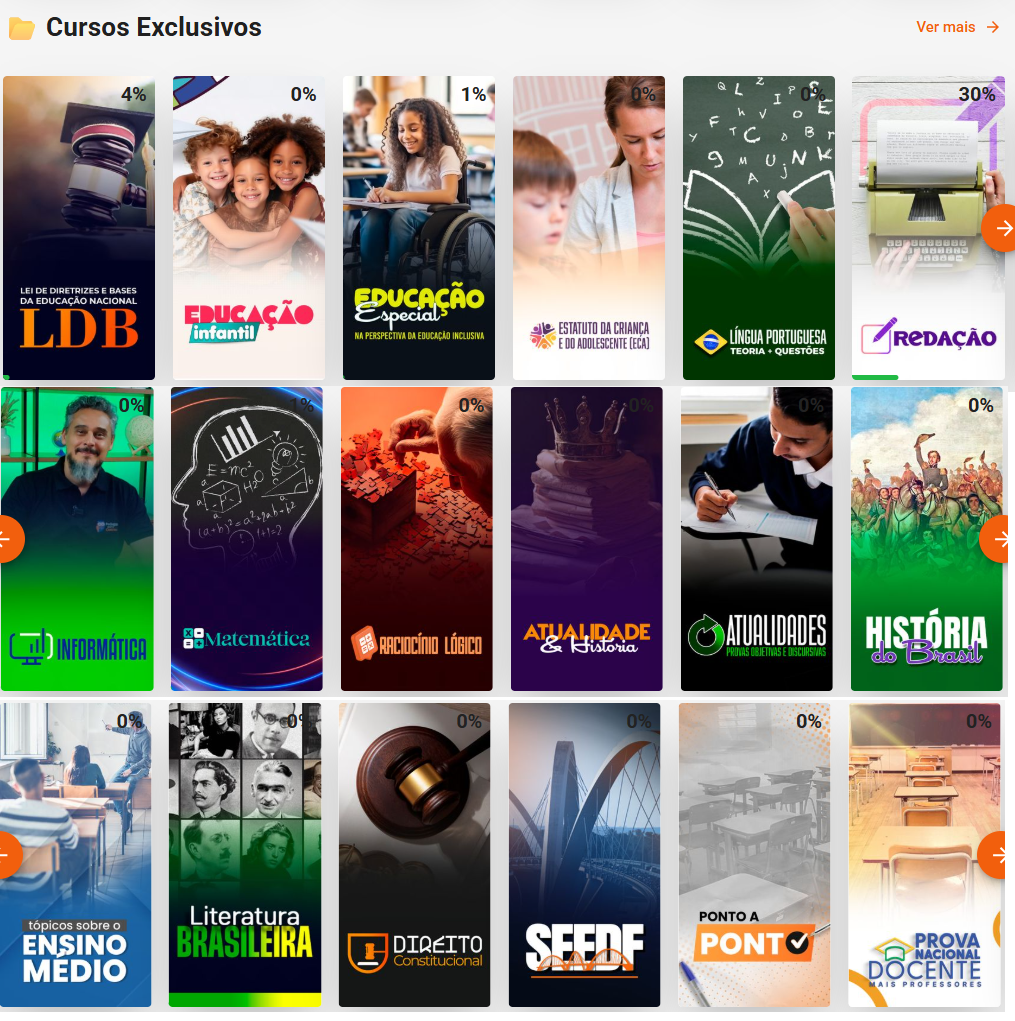Open the LDB course card
1015x1021 pixels.
[x=79, y=228]
